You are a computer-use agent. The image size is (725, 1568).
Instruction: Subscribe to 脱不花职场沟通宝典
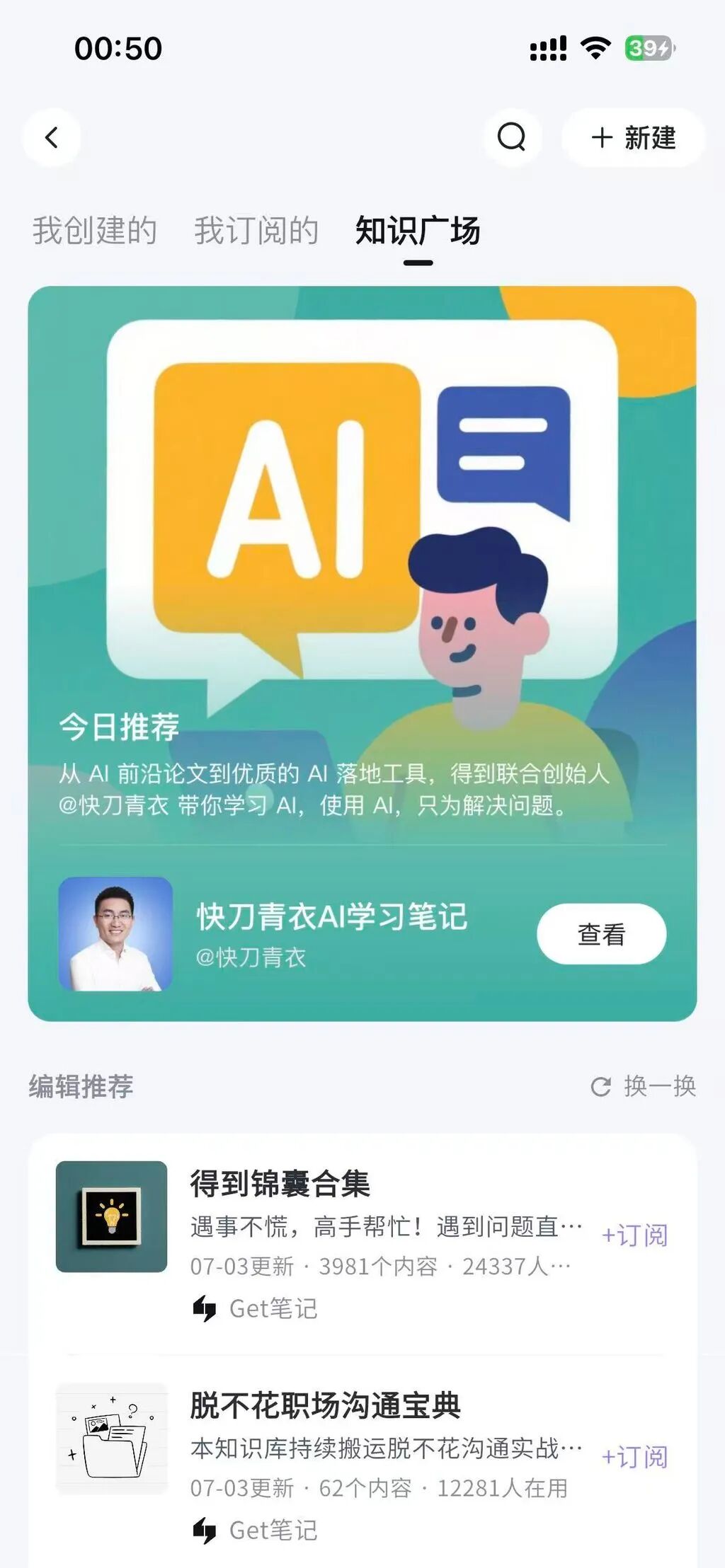pyautogui.click(x=634, y=1457)
